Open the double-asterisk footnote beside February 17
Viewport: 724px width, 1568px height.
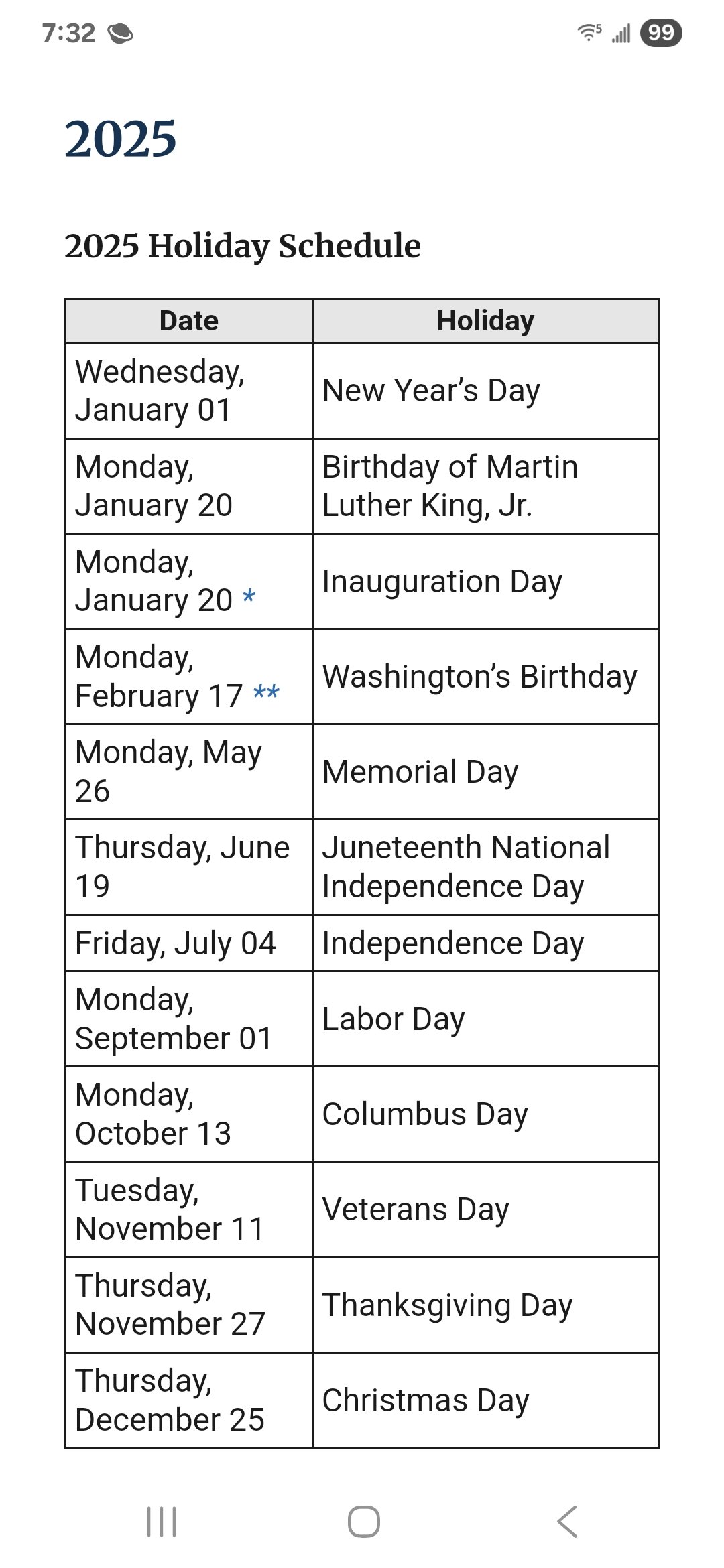(x=266, y=691)
